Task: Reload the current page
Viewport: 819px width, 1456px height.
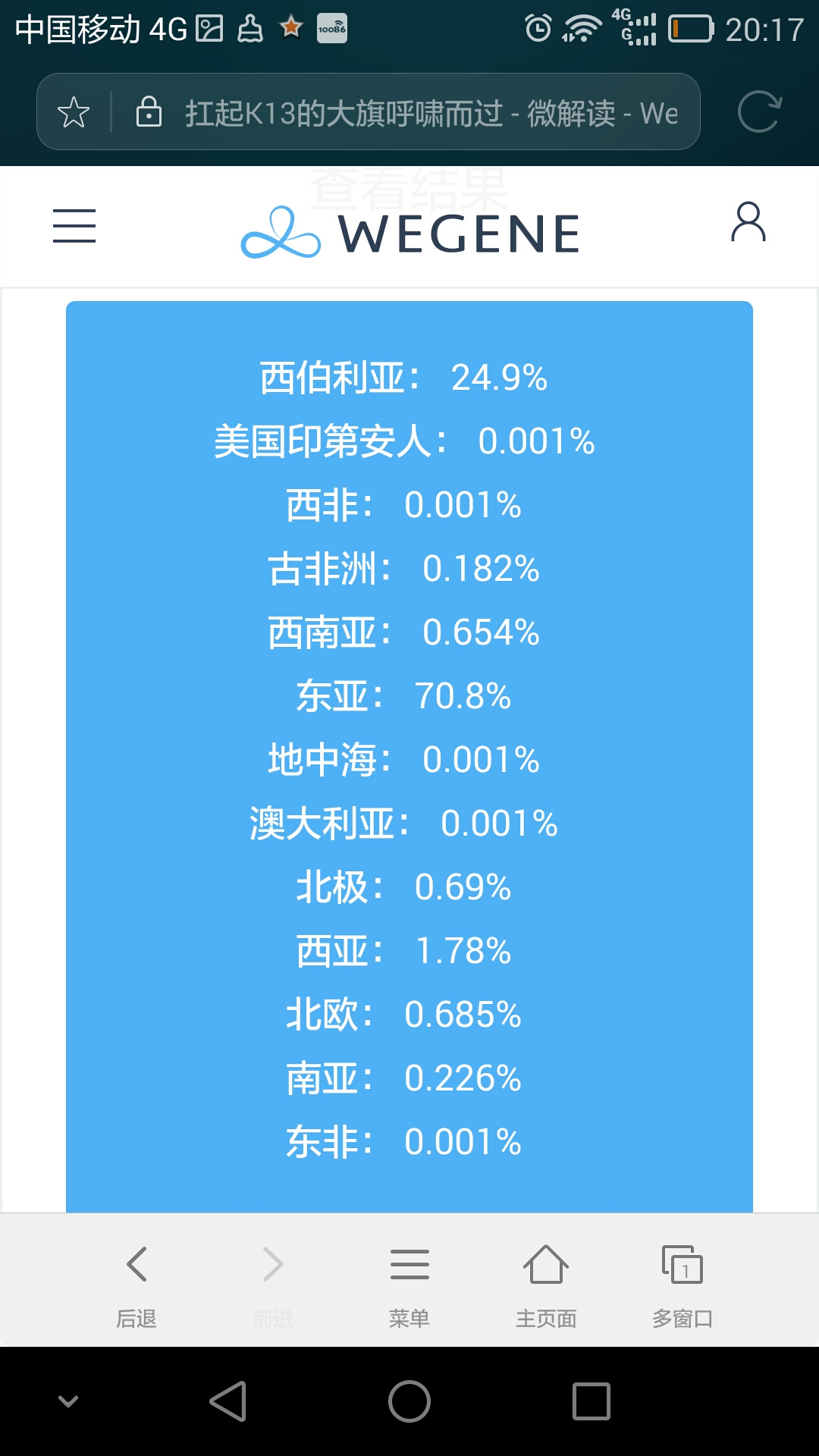Action: pyautogui.click(x=759, y=112)
